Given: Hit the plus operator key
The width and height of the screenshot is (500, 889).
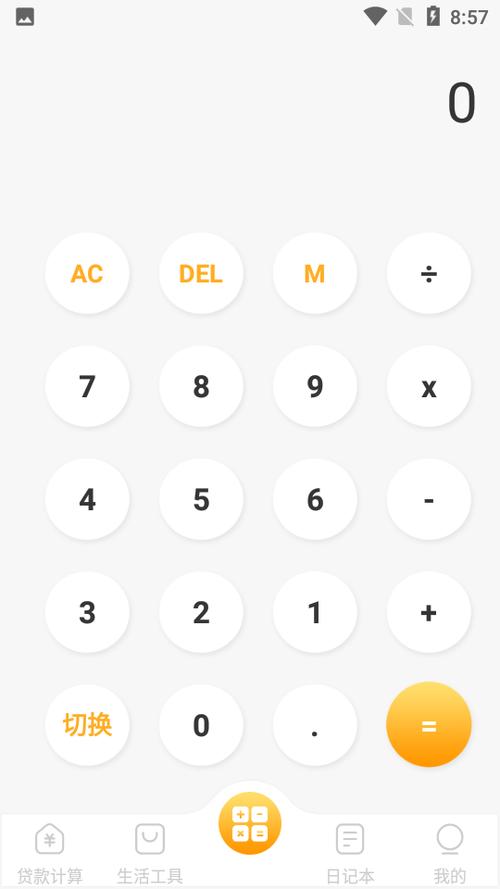Looking at the screenshot, I should coord(429,612).
